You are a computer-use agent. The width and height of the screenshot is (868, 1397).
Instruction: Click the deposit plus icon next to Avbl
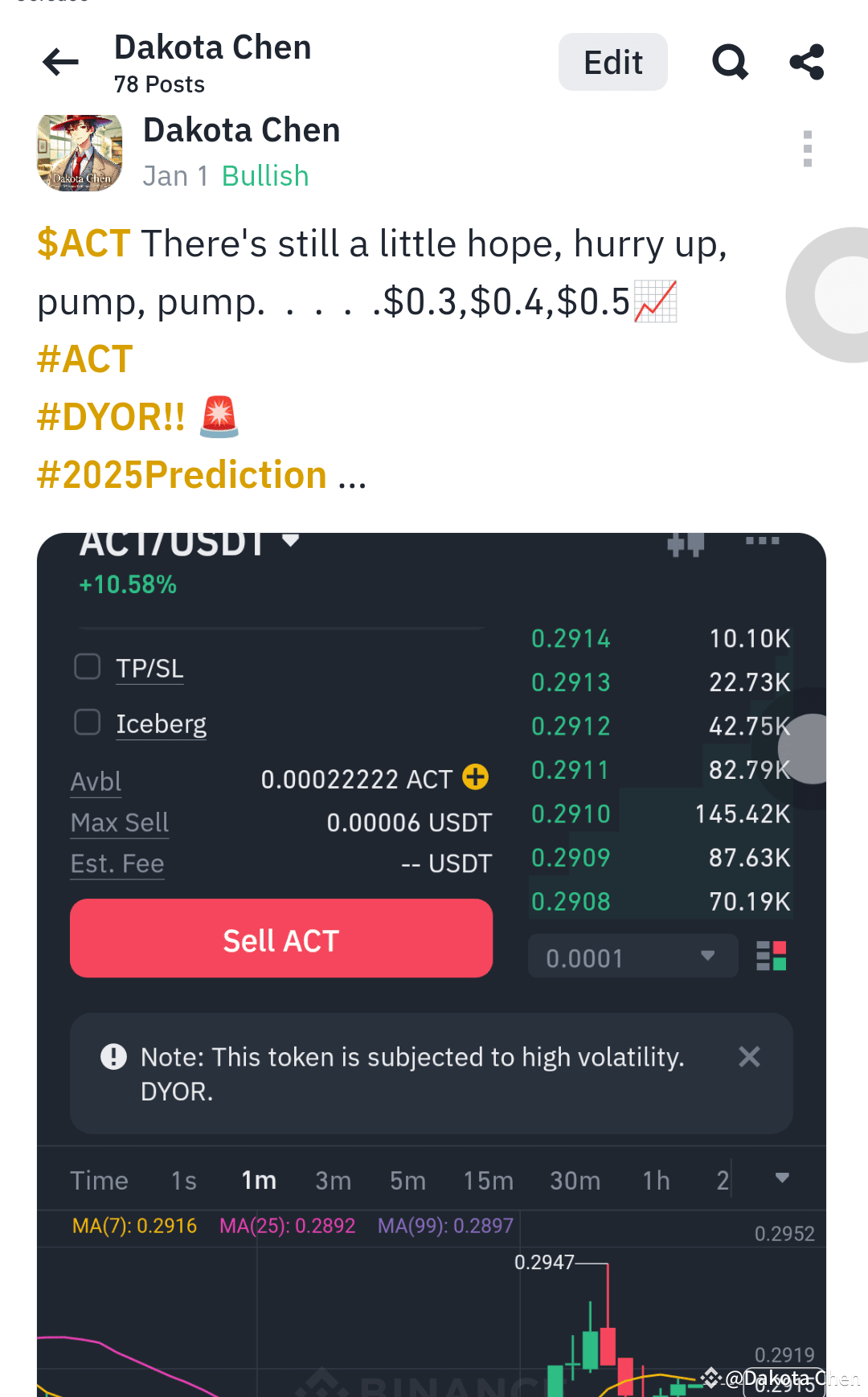pos(476,777)
